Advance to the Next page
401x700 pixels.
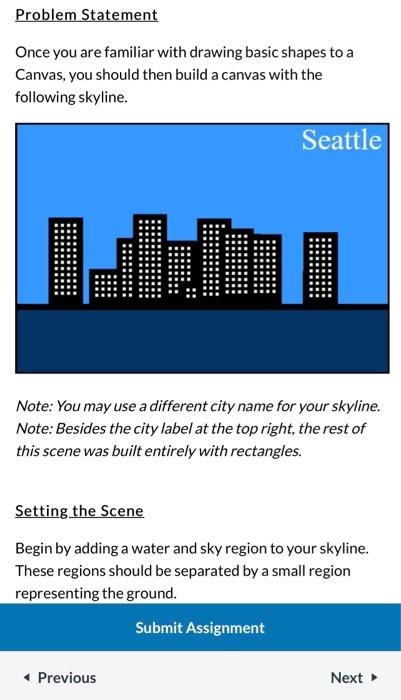[x=354, y=677]
